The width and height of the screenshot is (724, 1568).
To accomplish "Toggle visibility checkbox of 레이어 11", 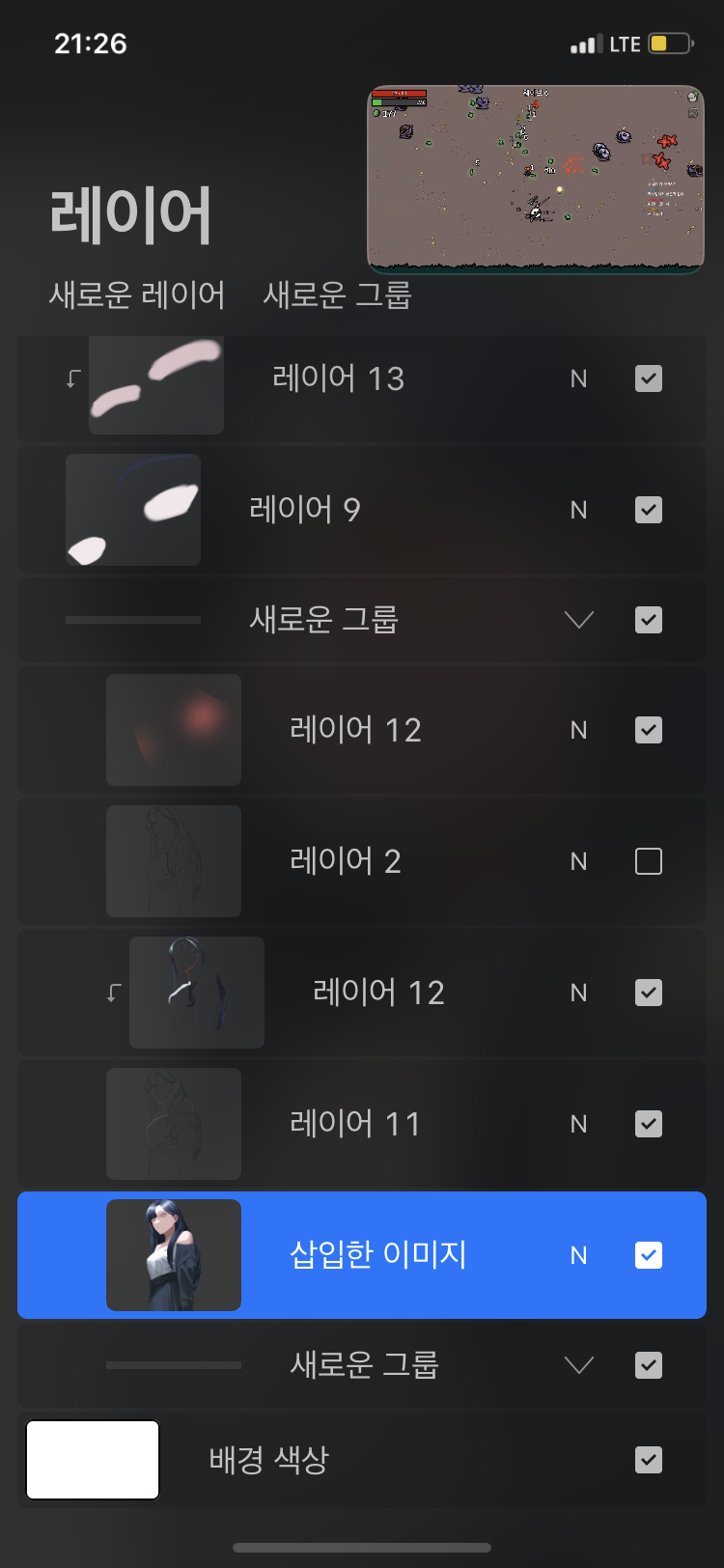I will tap(649, 1124).
